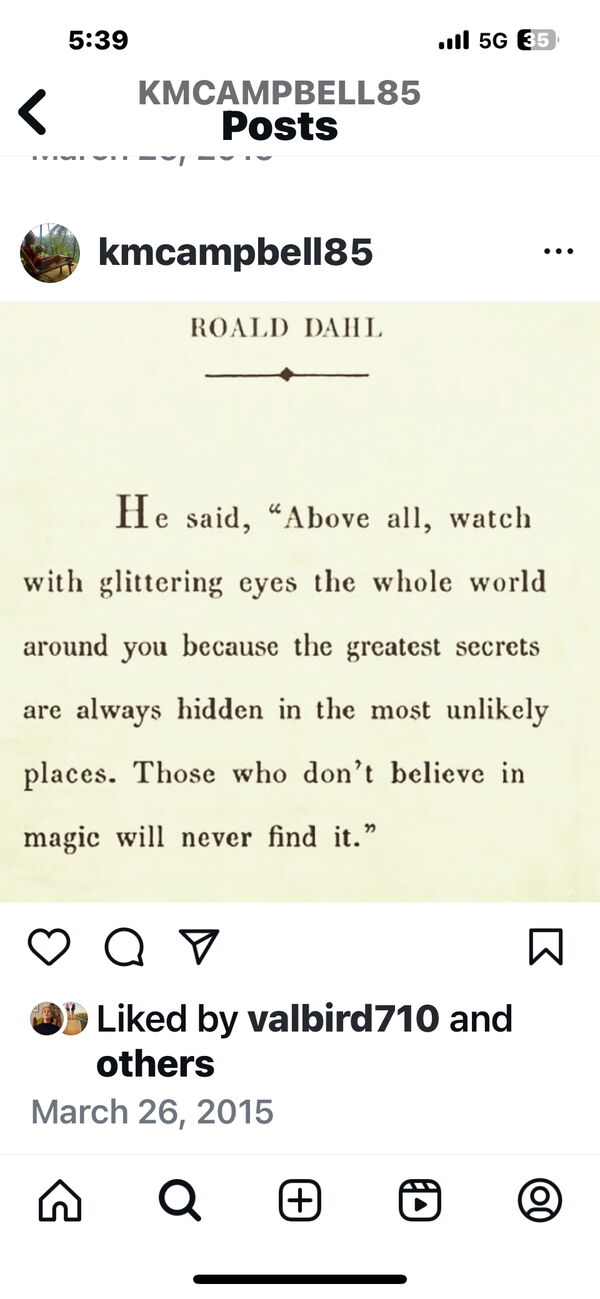Share the post via the paper plane icon

click(x=198, y=946)
